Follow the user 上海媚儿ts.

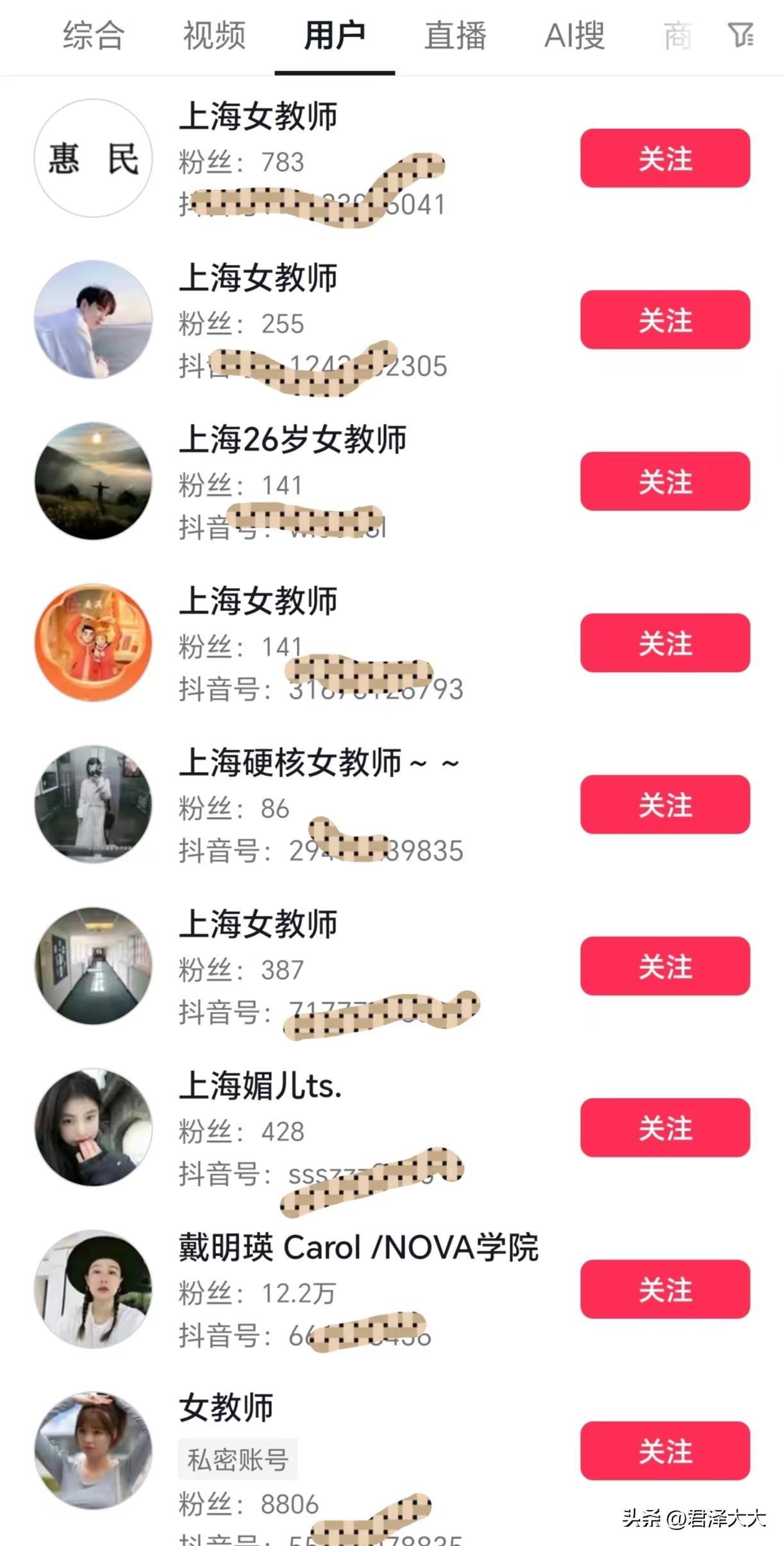(x=665, y=1128)
